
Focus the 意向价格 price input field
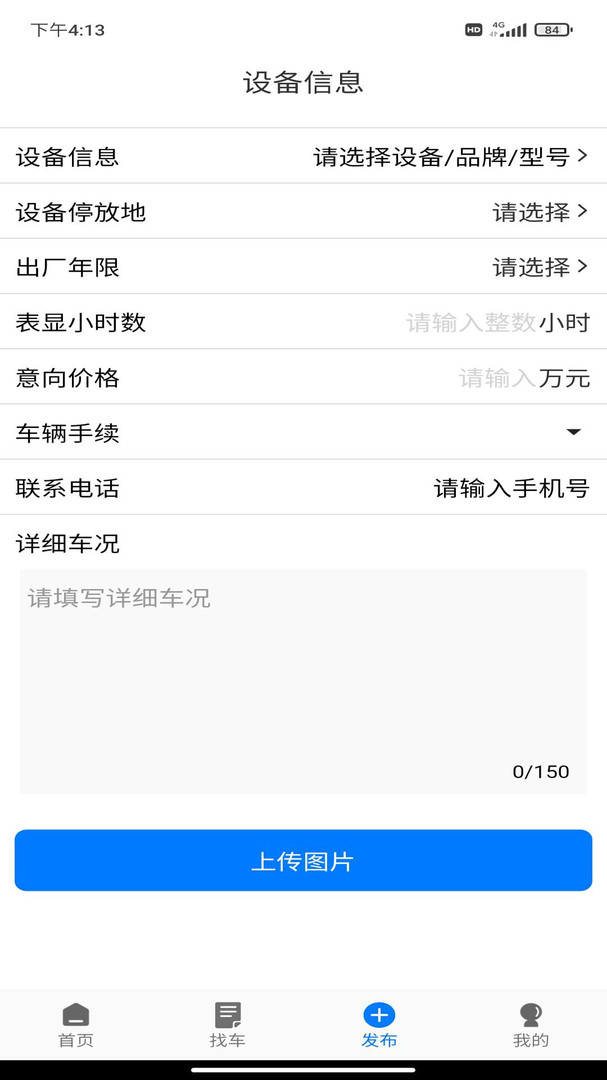click(x=497, y=378)
